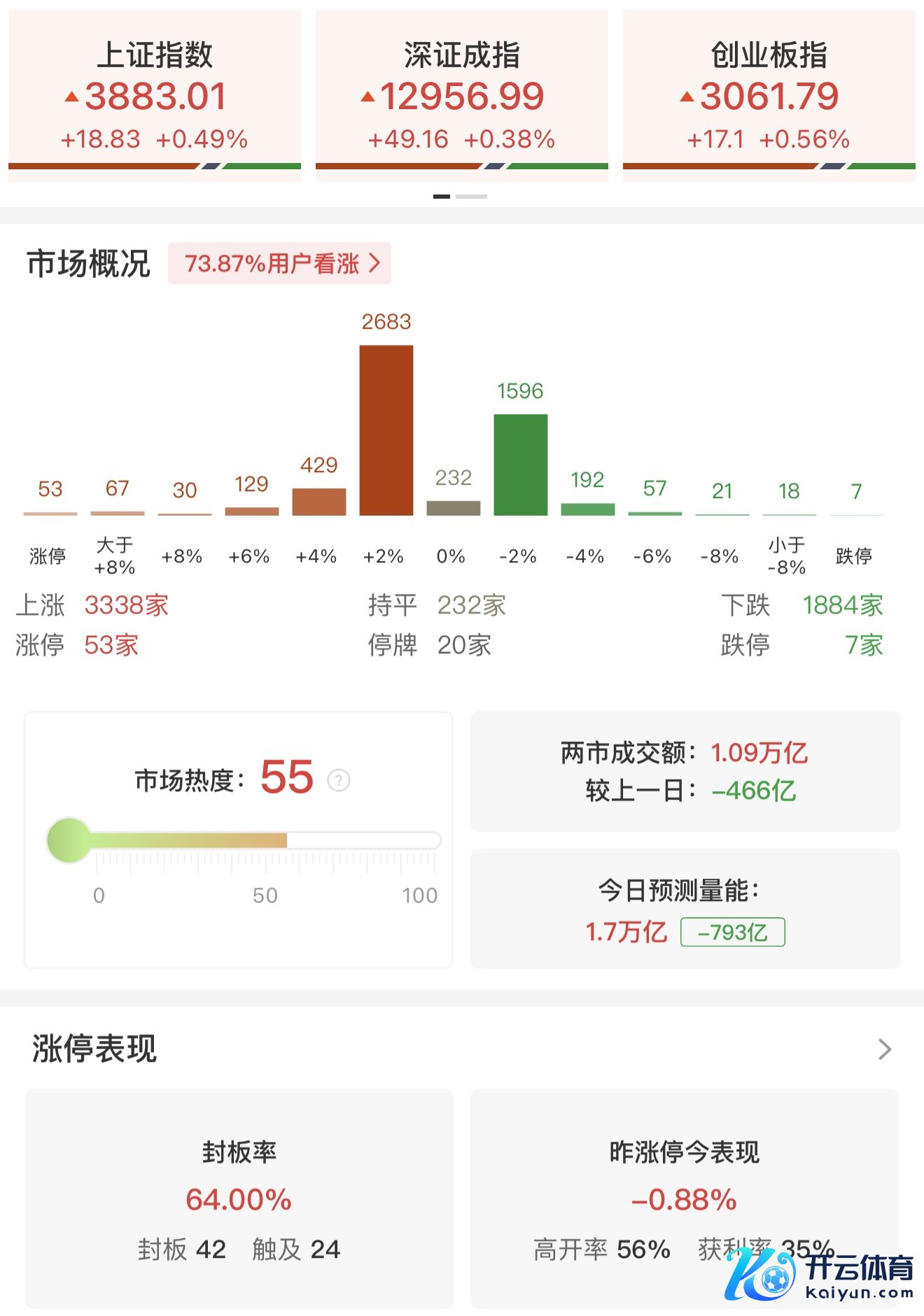Open the 深证成指 index card
924x1316 pixels.
pos(461,96)
